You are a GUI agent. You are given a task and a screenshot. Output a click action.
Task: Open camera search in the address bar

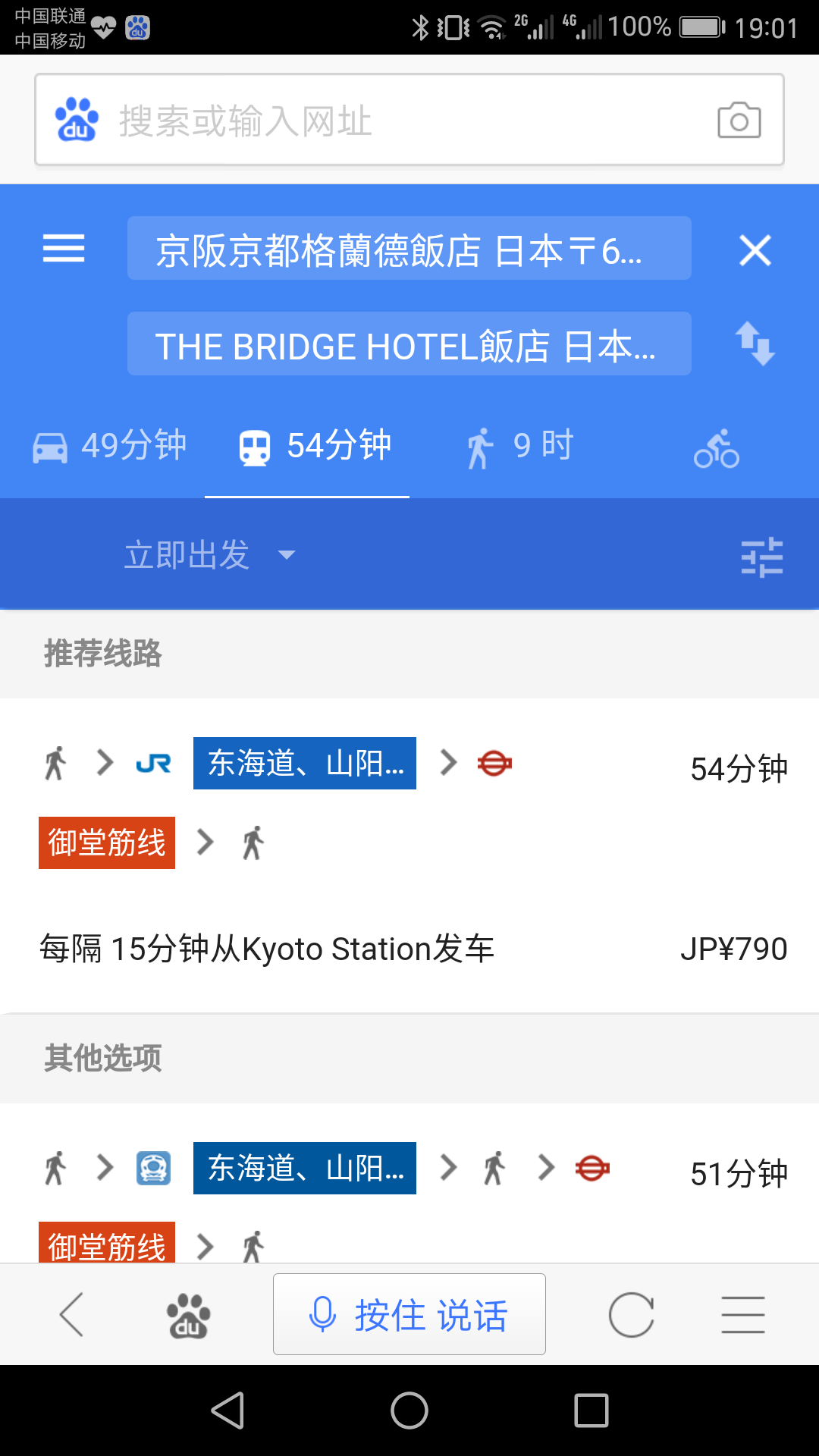pos(739,121)
